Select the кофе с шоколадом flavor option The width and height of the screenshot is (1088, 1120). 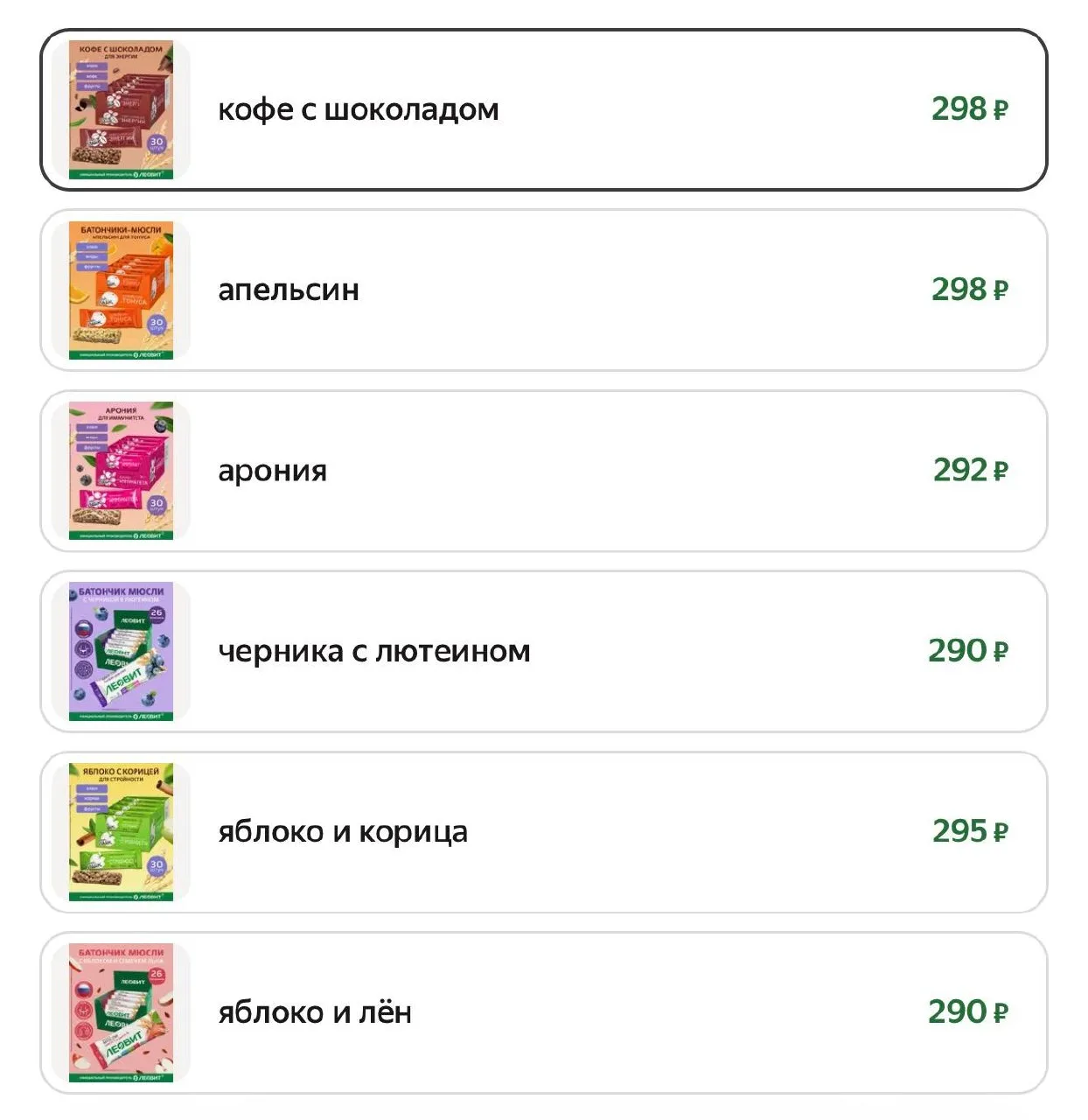pos(544,109)
